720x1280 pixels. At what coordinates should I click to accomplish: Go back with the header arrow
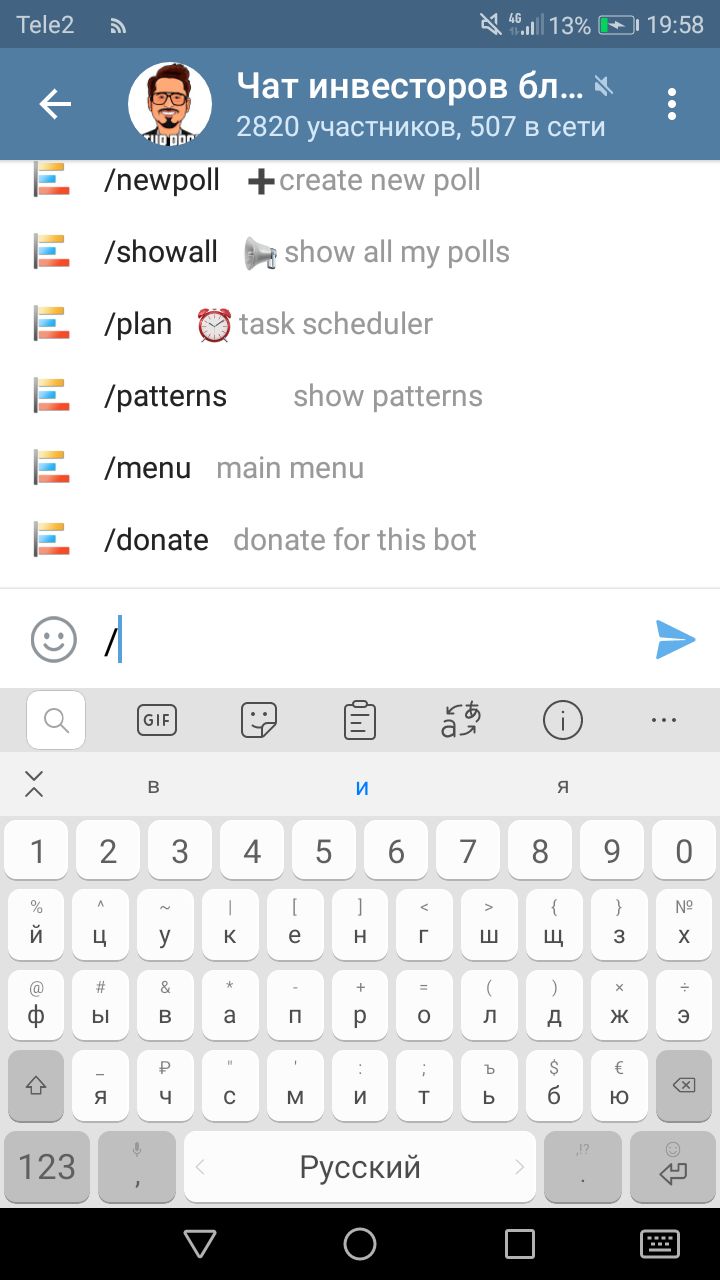tap(55, 104)
